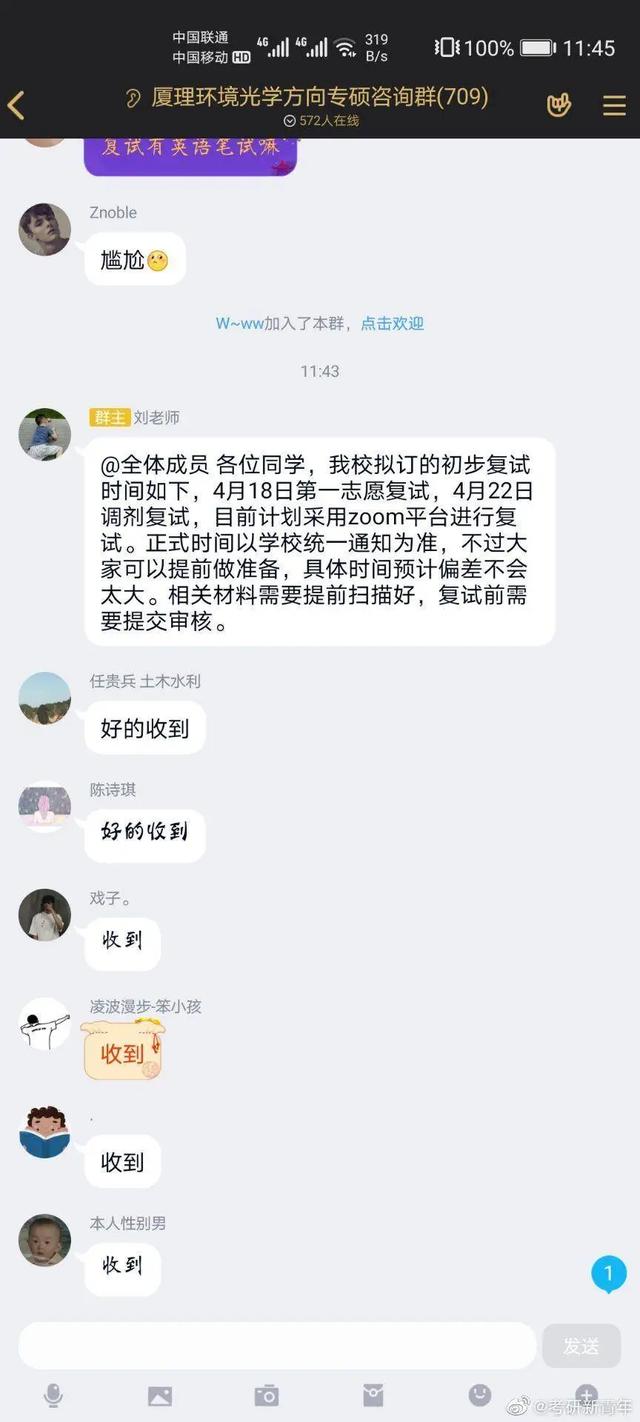
Task: Open 刘老师's profile avatar
Action: (x=45, y=434)
